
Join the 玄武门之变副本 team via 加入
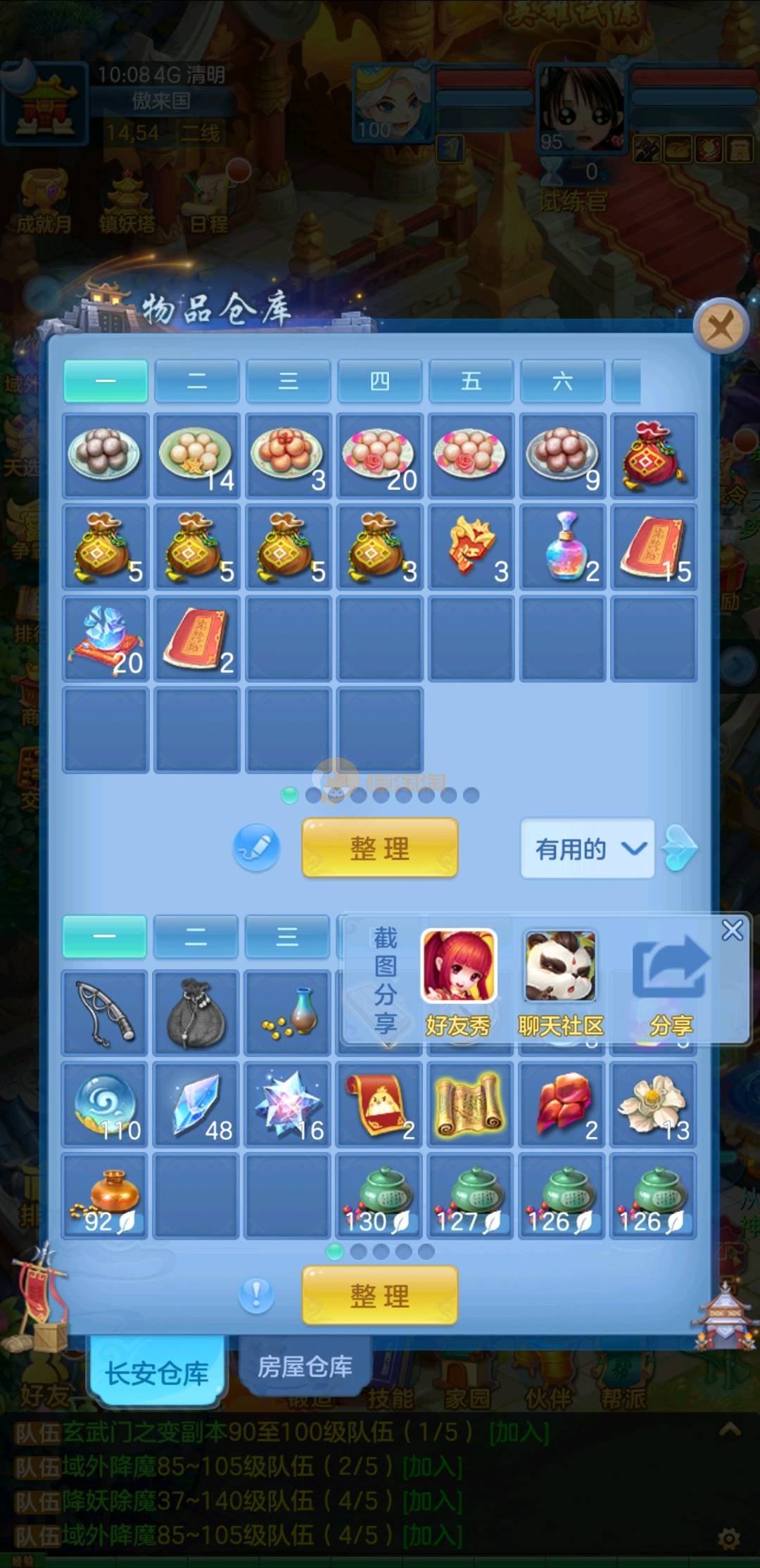(x=519, y=1431)
